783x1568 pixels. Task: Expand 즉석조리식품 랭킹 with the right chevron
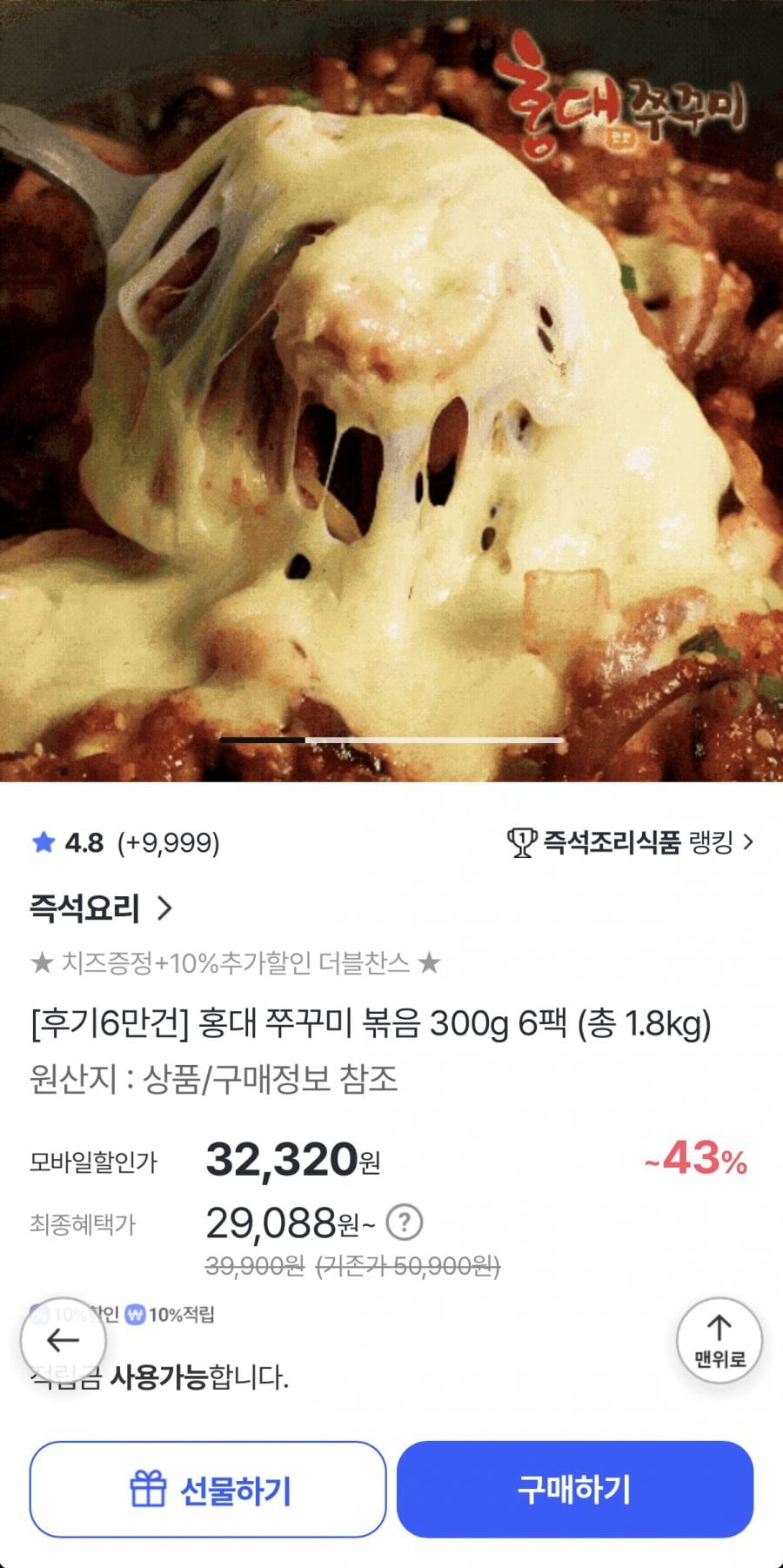coord(750,841)
